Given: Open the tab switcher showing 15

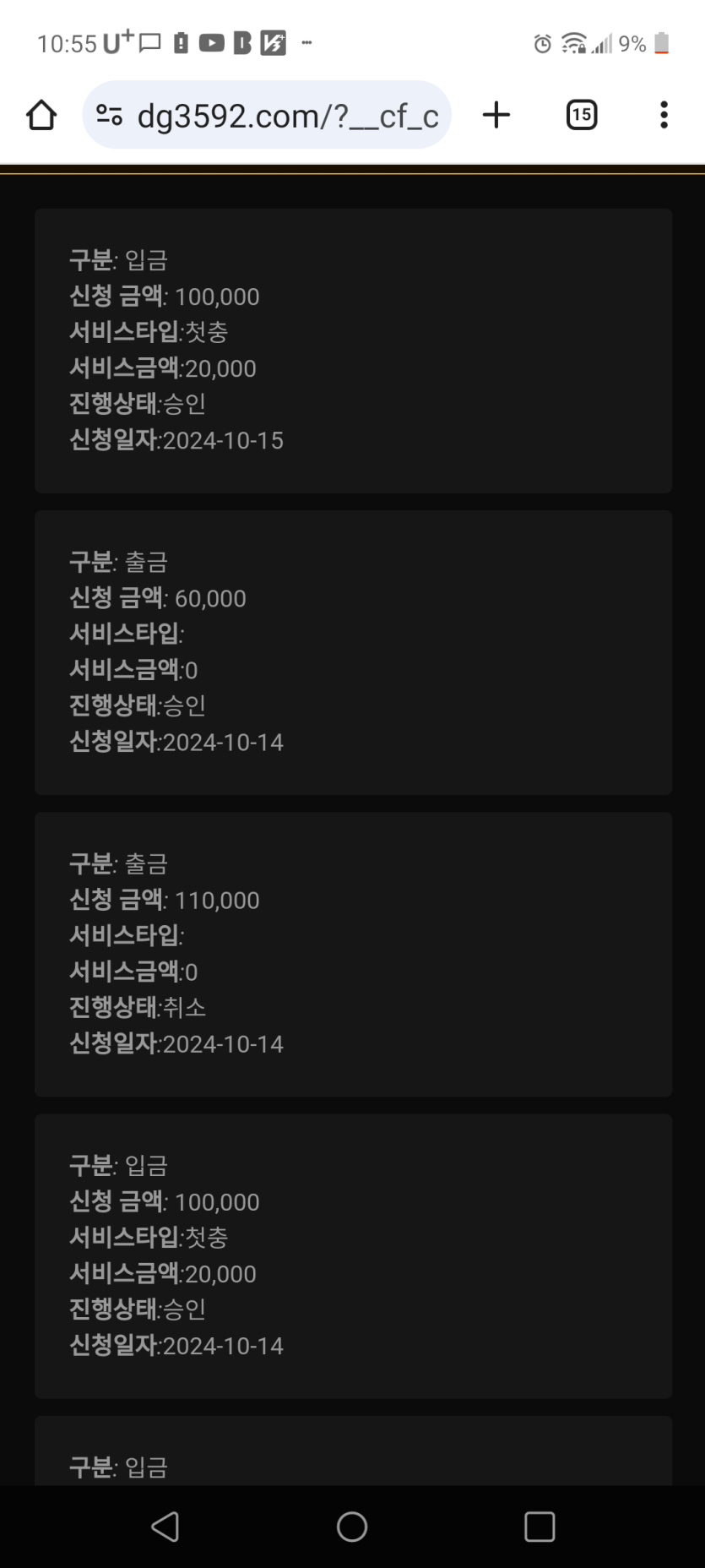Looking at the screenshot, I should [x=581, y=115].
